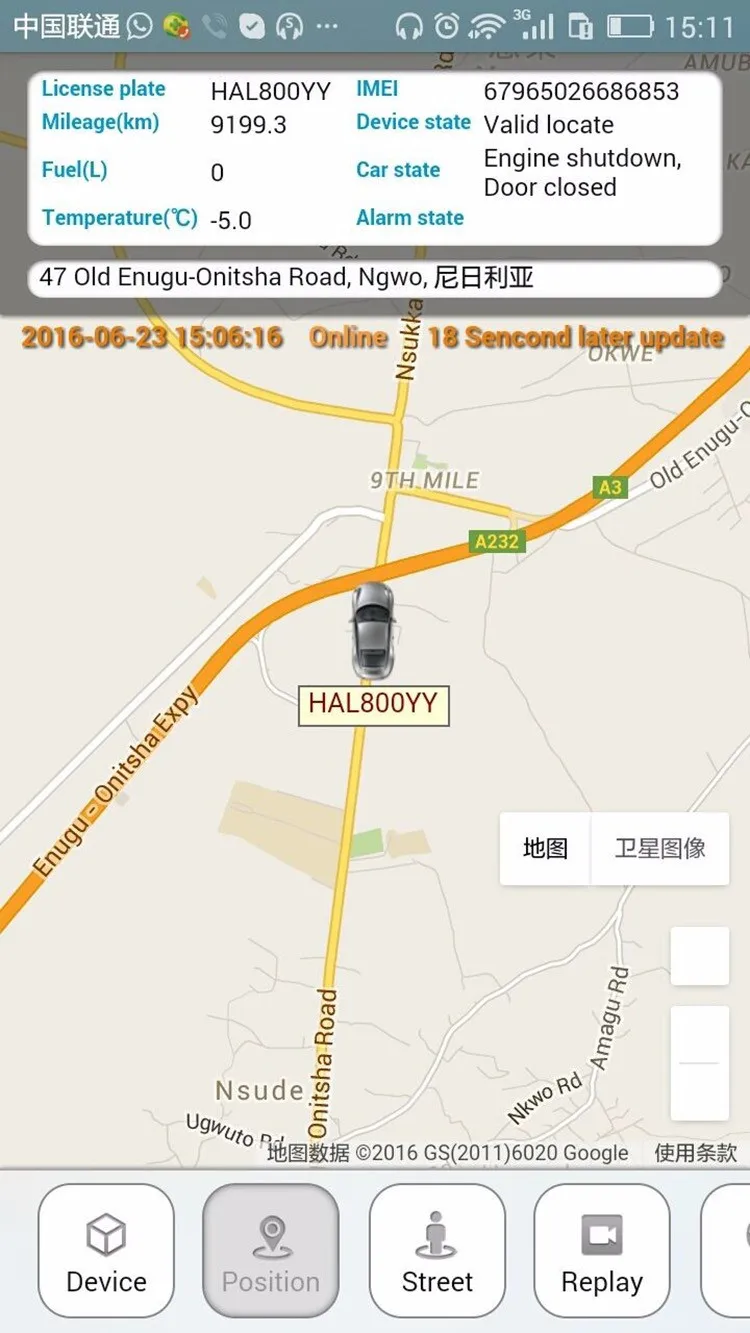Screen dimensions: 750x1333
Task: Tap the HAL800YY car marker
Action: (372, 630)
